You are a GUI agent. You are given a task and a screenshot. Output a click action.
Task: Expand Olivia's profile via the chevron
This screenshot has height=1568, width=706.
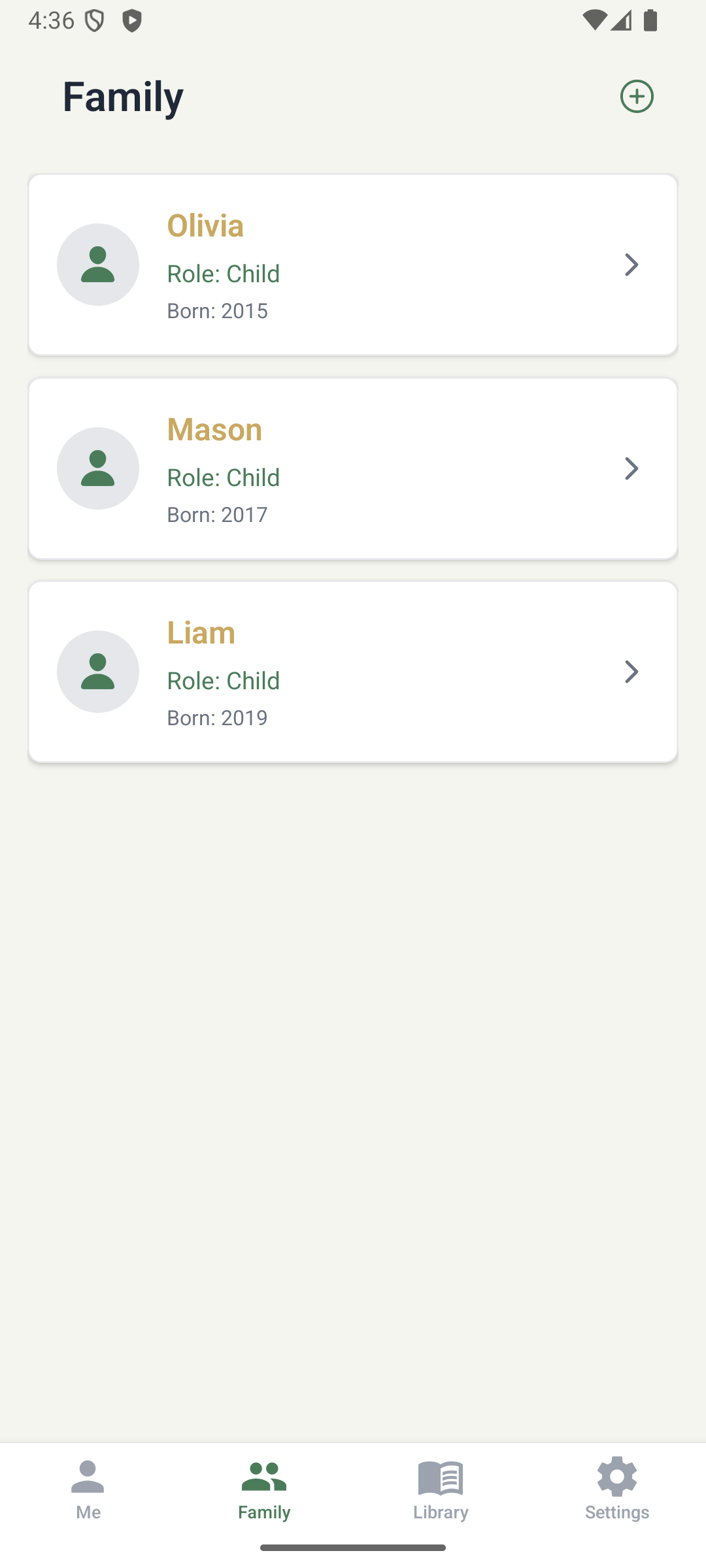pyautogui.click(x=631, y=265)
